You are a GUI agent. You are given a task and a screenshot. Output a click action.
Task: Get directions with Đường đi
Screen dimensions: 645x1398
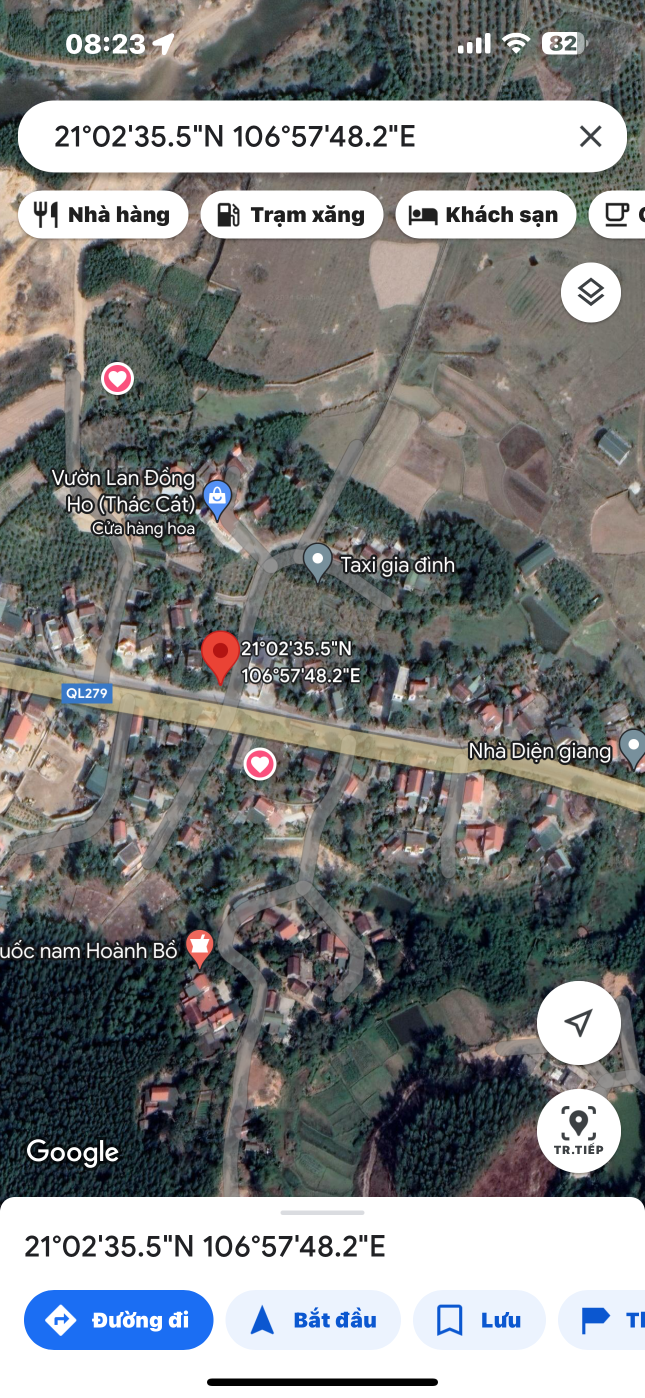[119, 1320]
